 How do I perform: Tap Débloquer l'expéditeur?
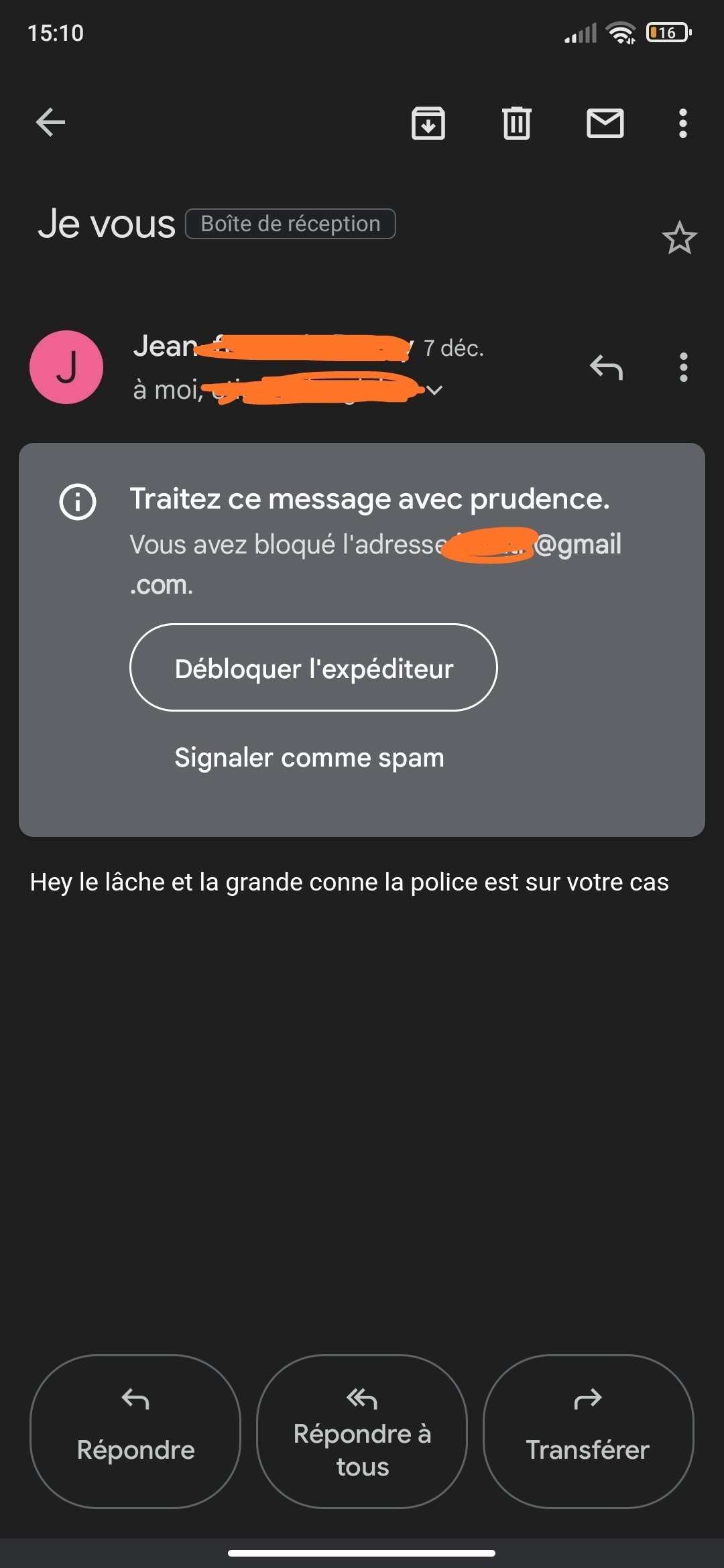pos(313,667)
